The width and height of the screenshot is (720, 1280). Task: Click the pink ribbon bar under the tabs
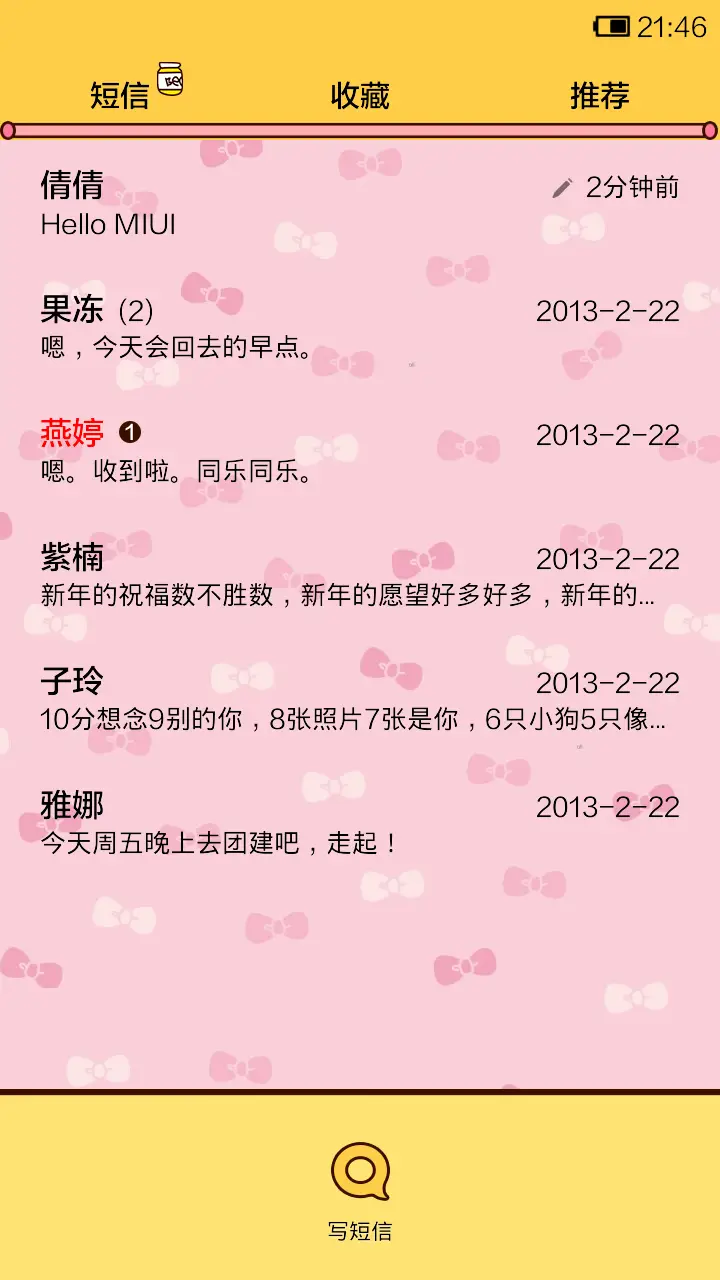coord(360,129)
